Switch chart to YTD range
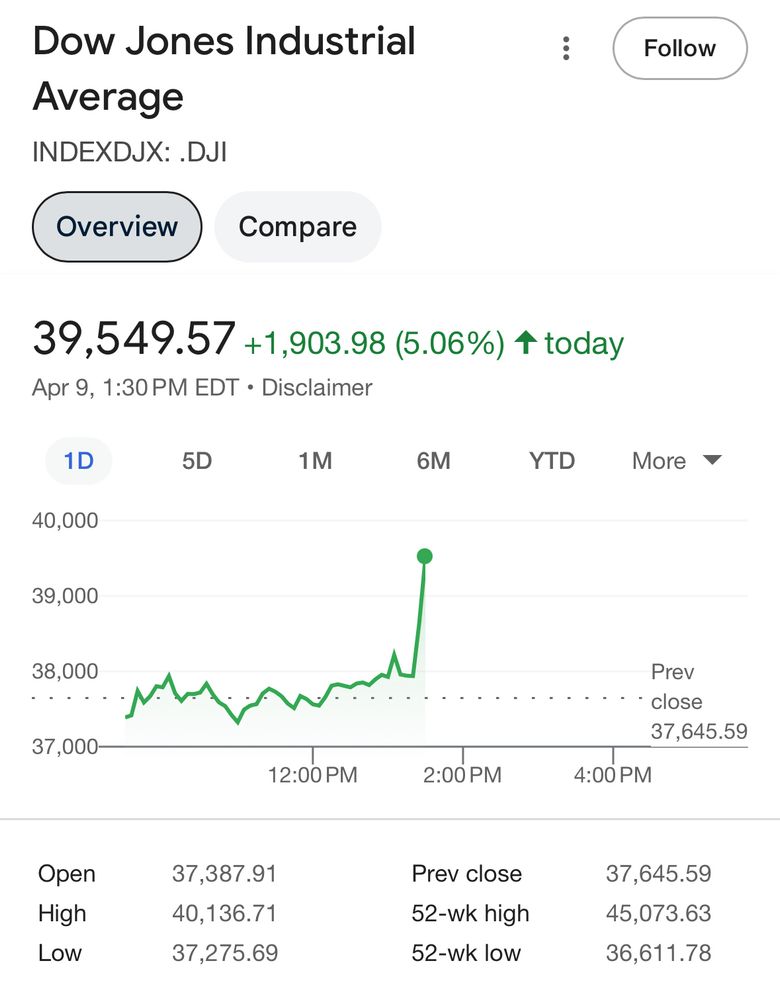Viewport: 780px width, 1000px height. 552,461
